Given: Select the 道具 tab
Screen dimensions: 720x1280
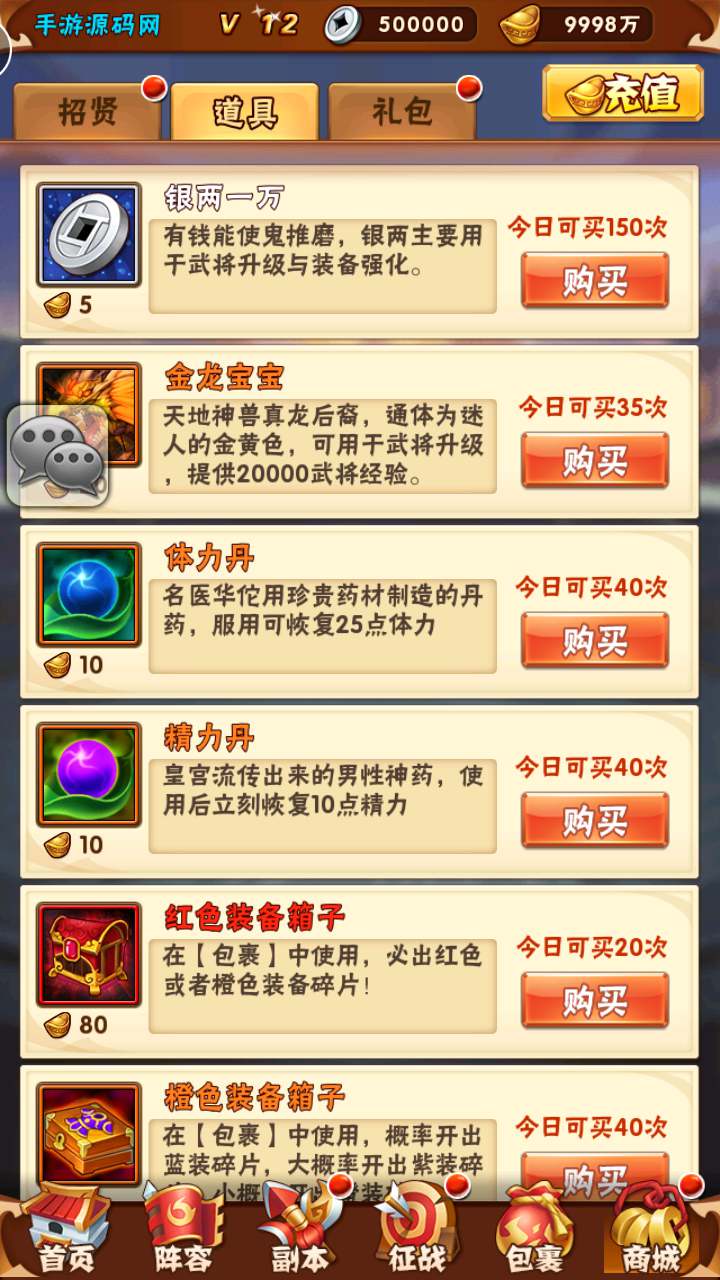Looking at the screenshot, I should tap(244, 112).
